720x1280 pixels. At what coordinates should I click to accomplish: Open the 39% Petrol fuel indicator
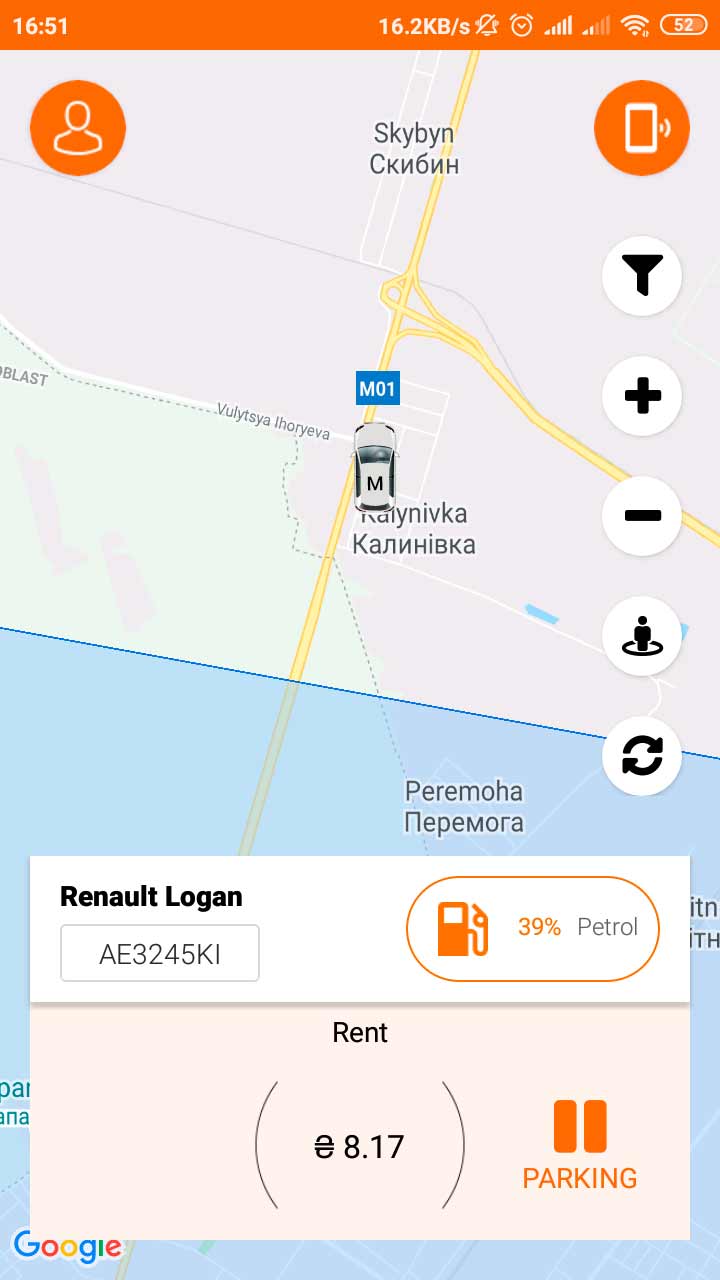[533, 928]
